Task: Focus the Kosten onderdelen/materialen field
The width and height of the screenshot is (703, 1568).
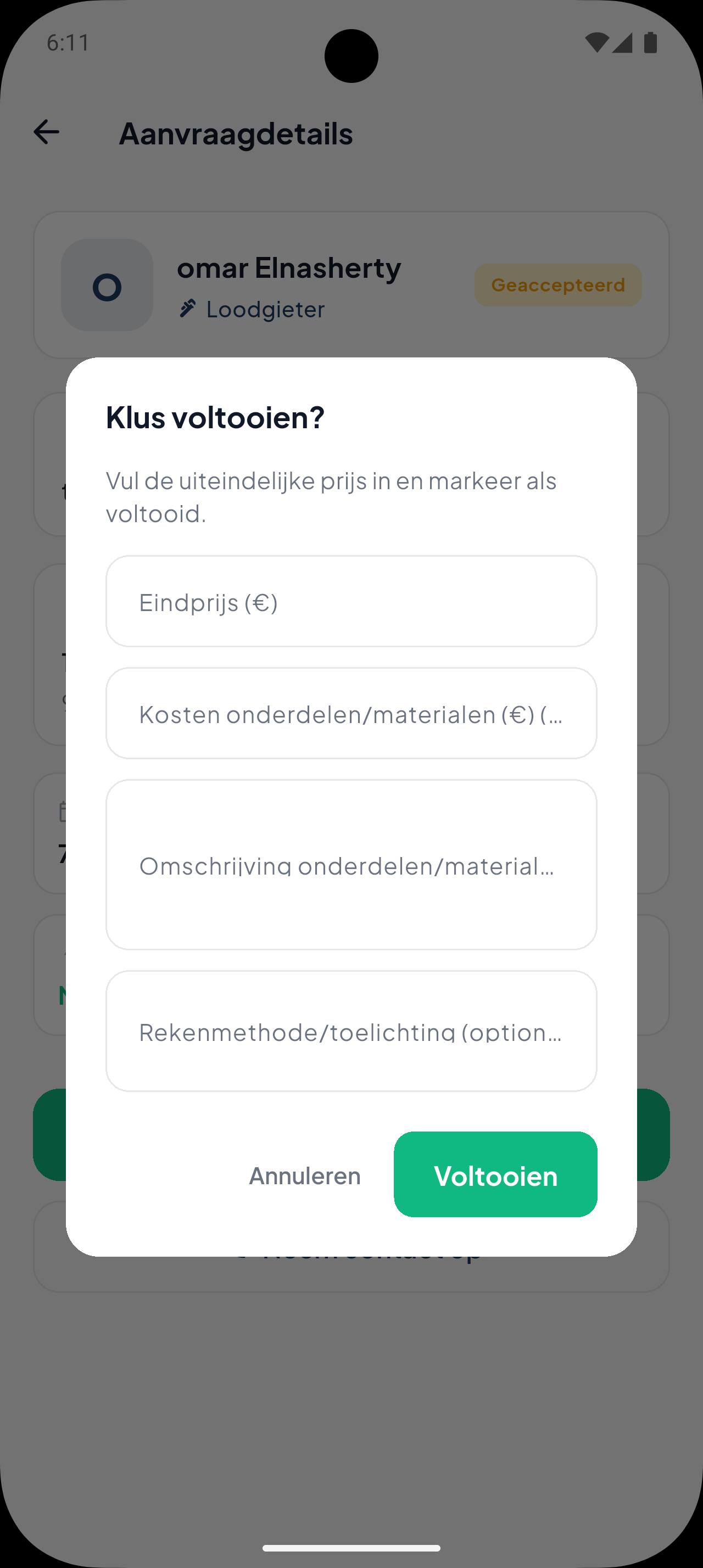Action: pyautogui.click(x=351, y=713)
